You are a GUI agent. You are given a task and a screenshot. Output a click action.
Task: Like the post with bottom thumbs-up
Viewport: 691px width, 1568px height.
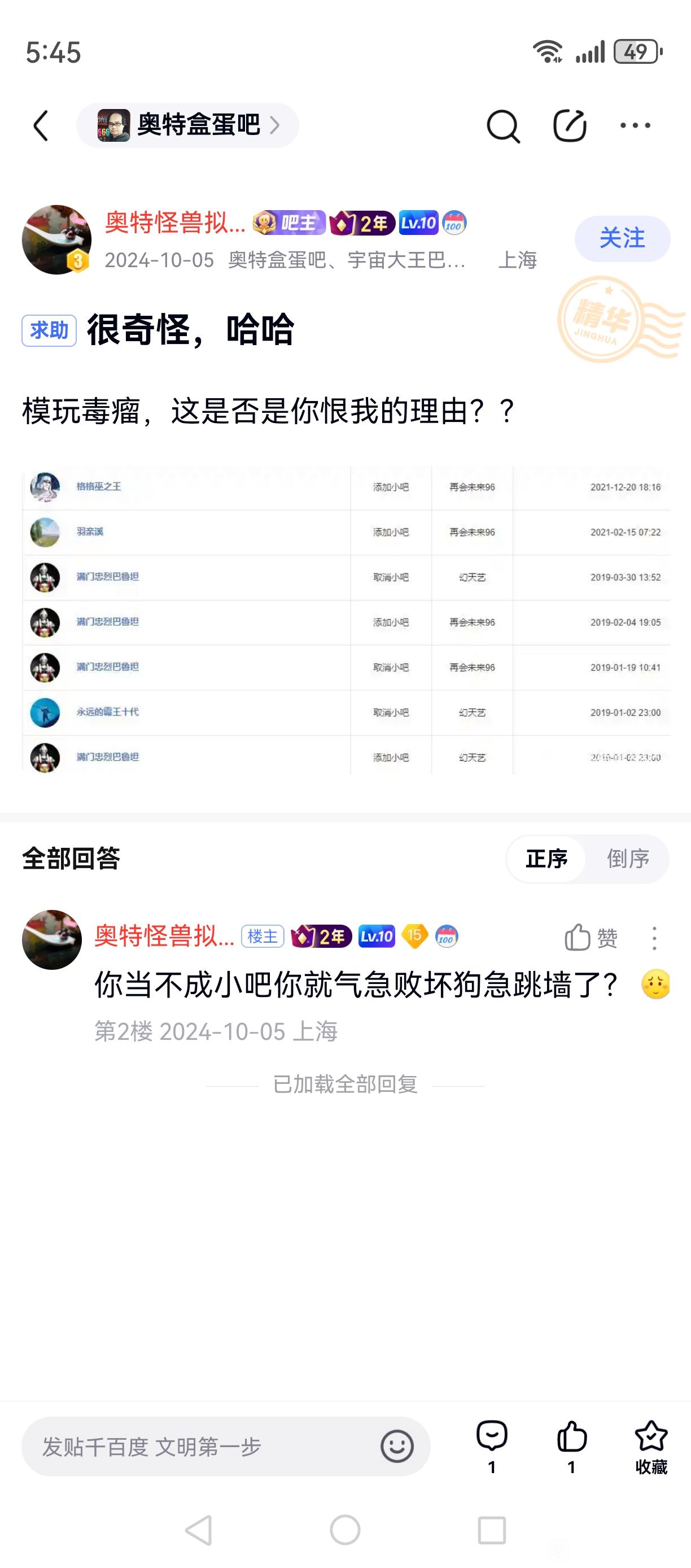(572, 1447)
